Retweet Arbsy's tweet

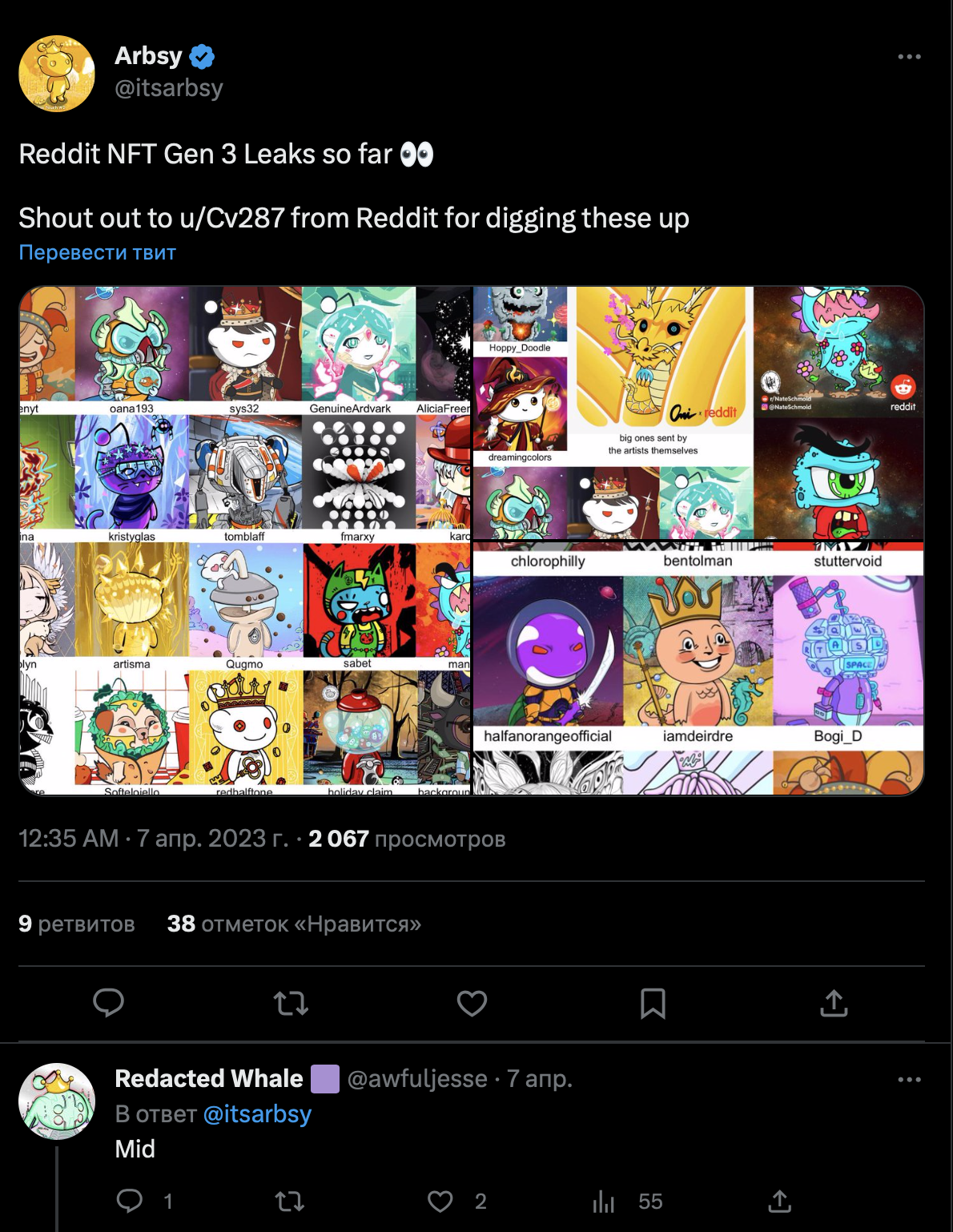[x=291, y=1003]
